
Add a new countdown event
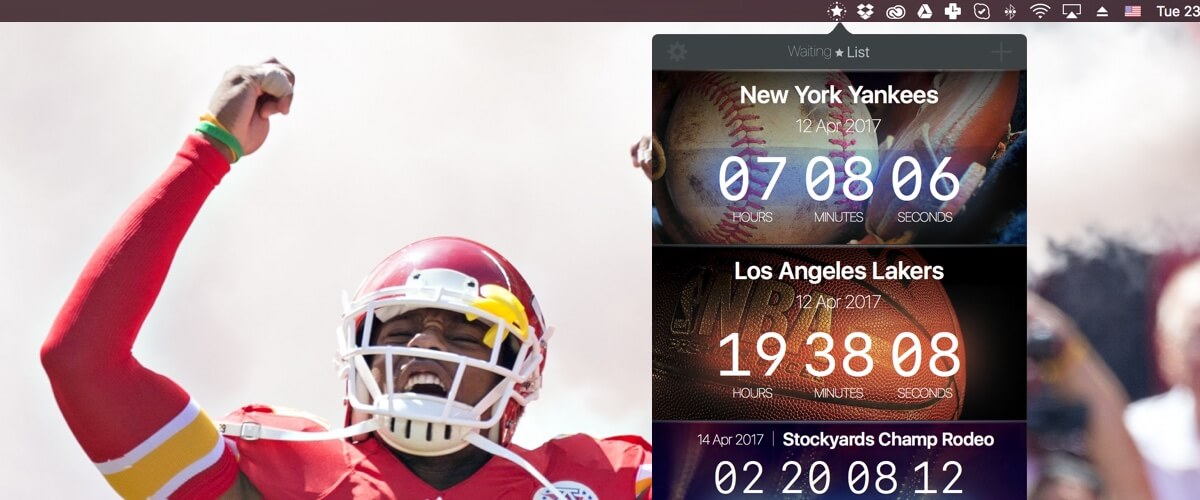[x=1001, y=52]
